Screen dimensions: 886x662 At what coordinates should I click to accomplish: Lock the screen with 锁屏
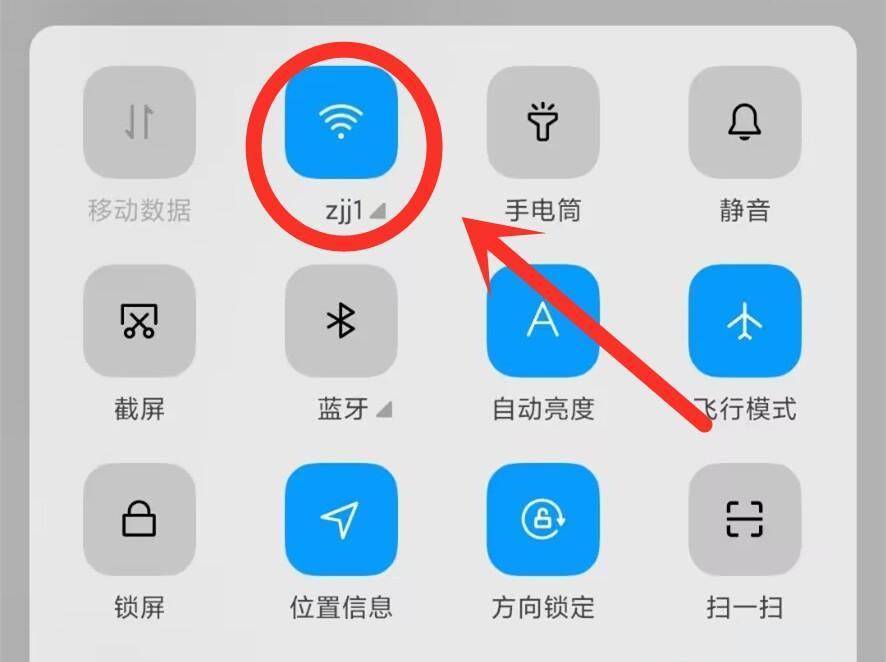(x=139, y=519)
